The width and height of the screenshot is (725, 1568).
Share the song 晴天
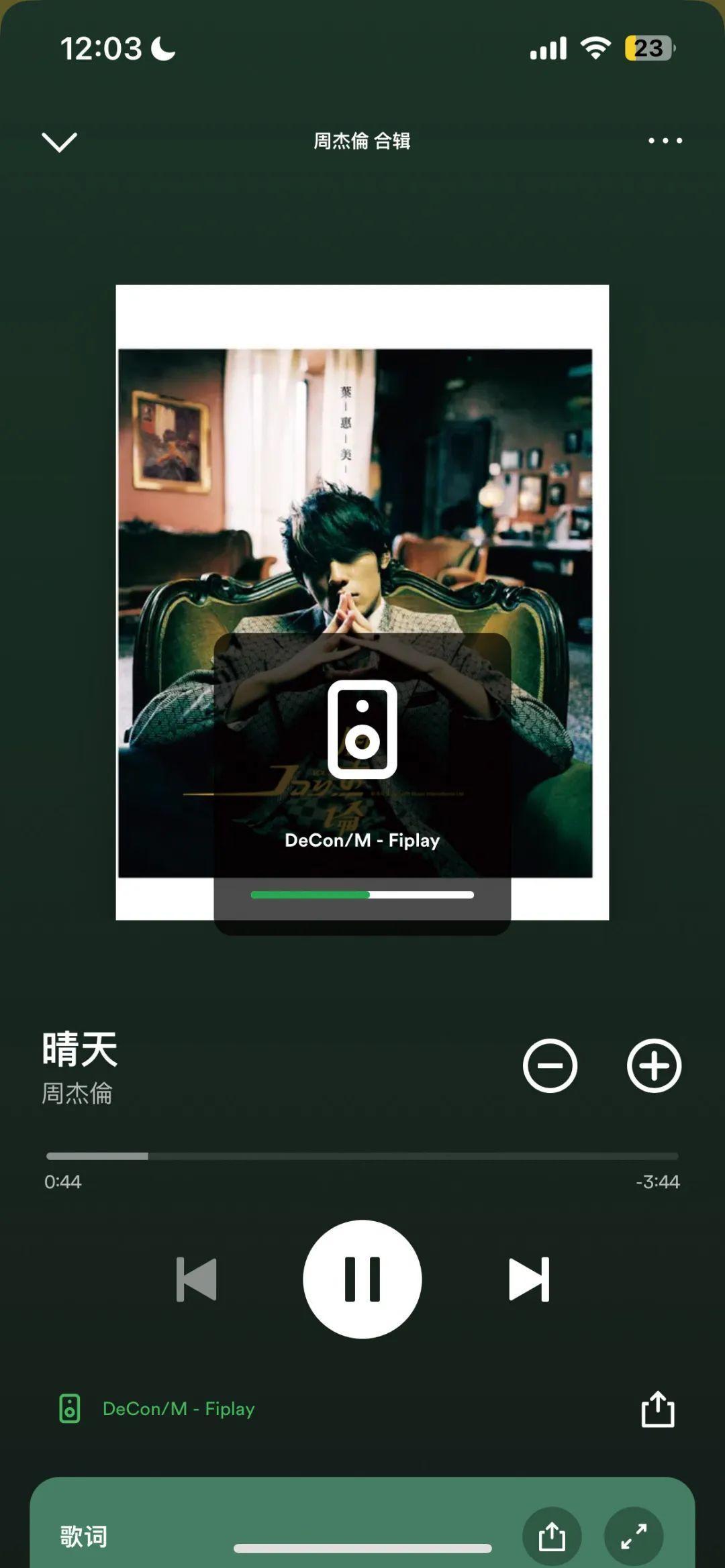coord(657,1408)
